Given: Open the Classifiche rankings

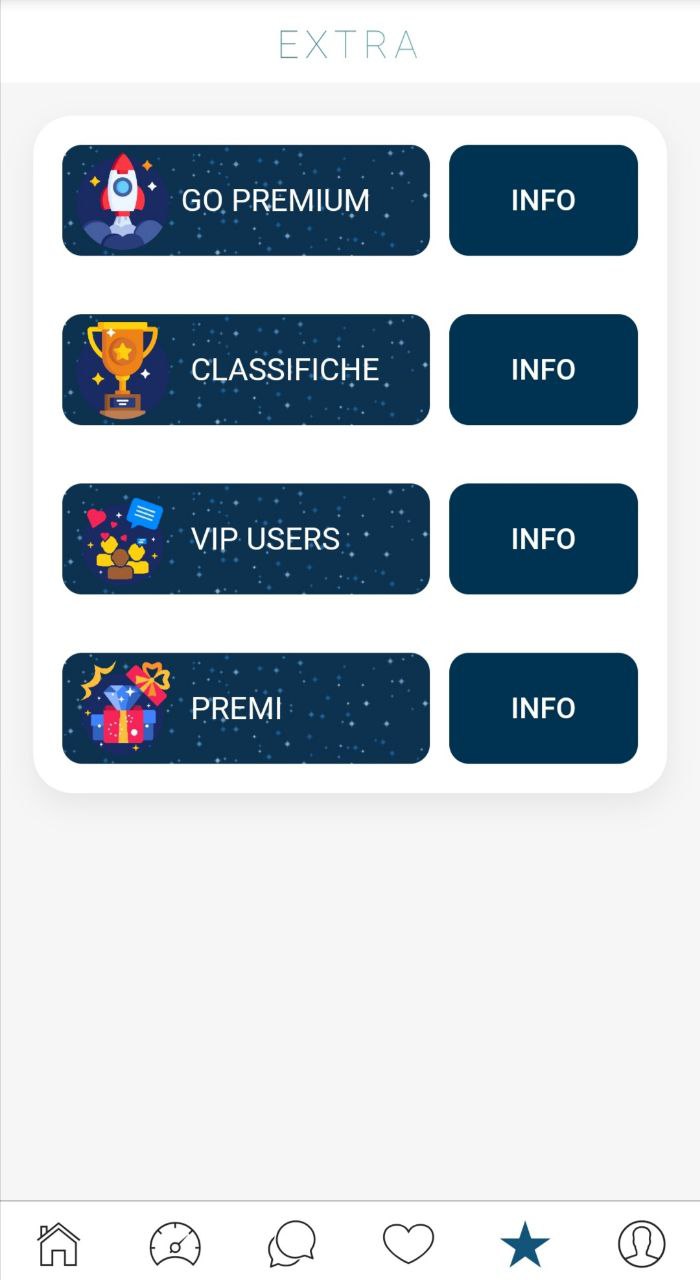Looking at the screenshot, I should 246,369.
